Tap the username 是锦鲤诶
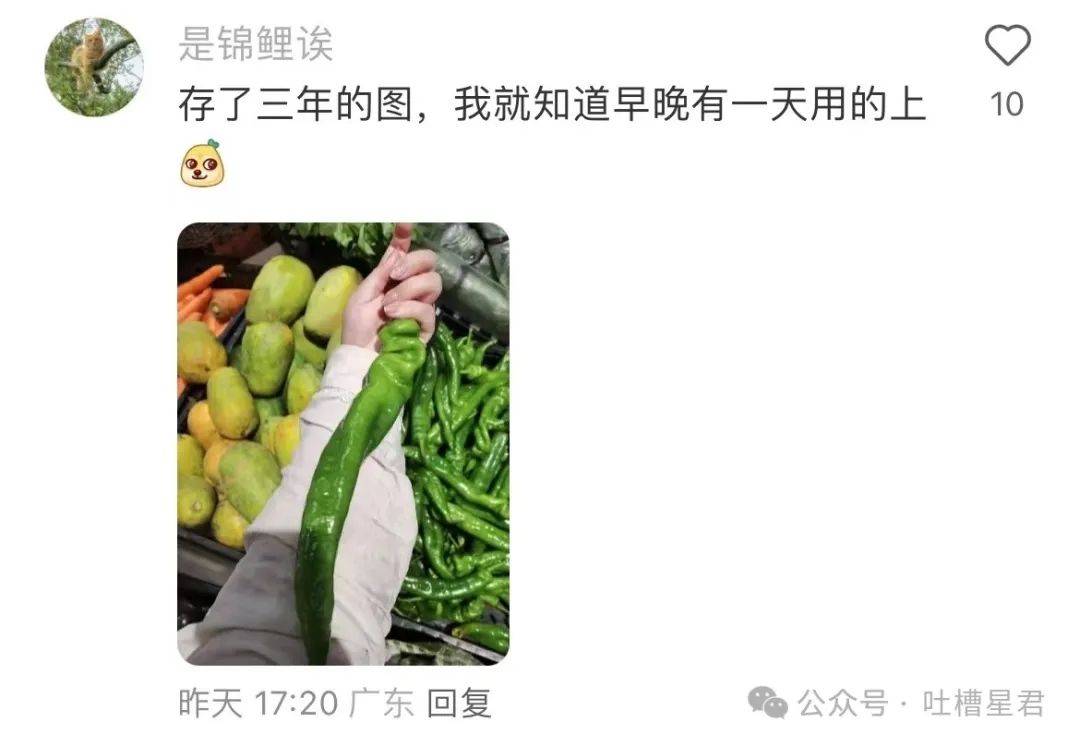This screenshot has height=746, width=1080. [256, 44]
